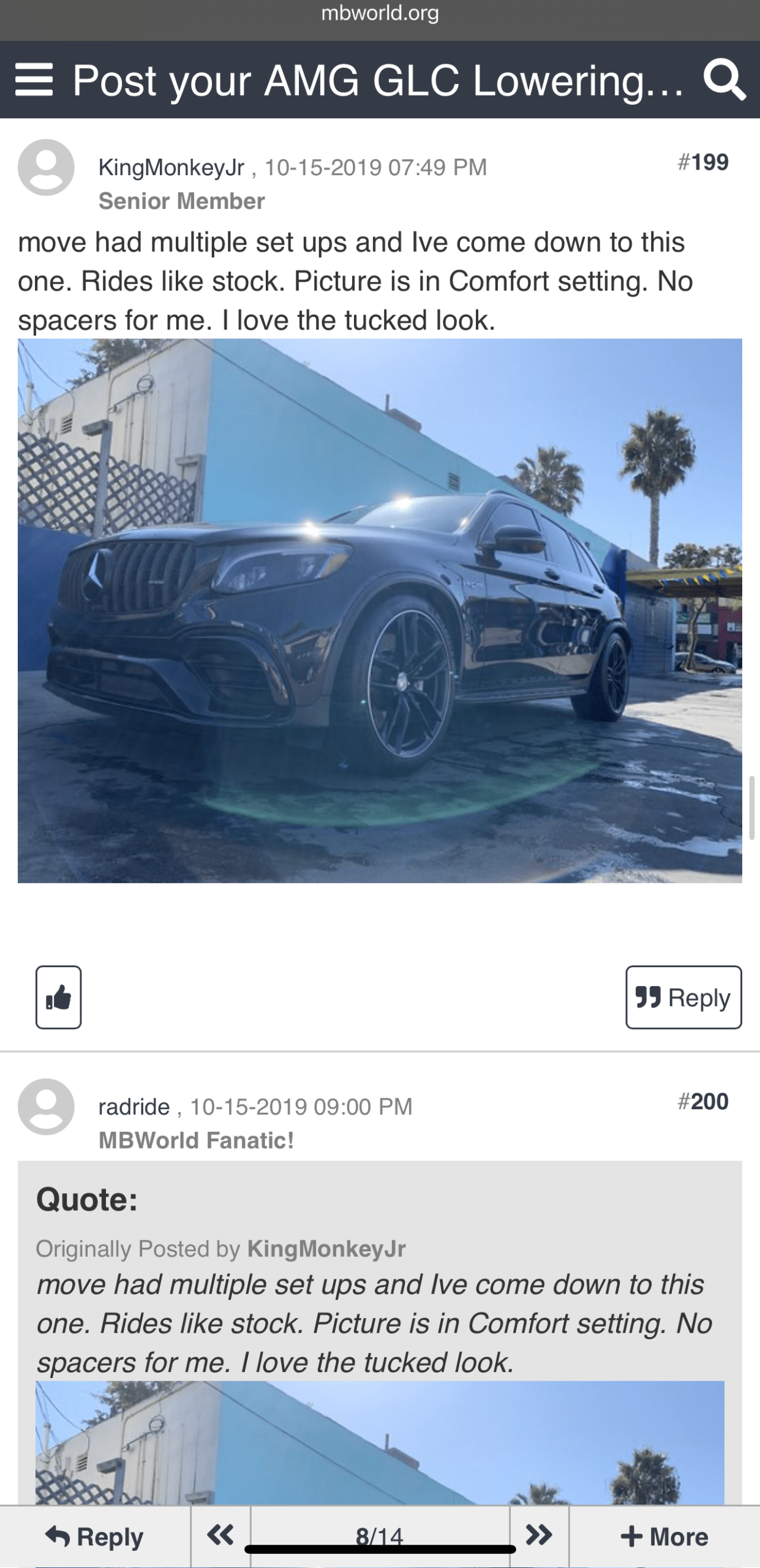
Task: Tap radride's avatar icon
Action: click(x=46, y=1107)
